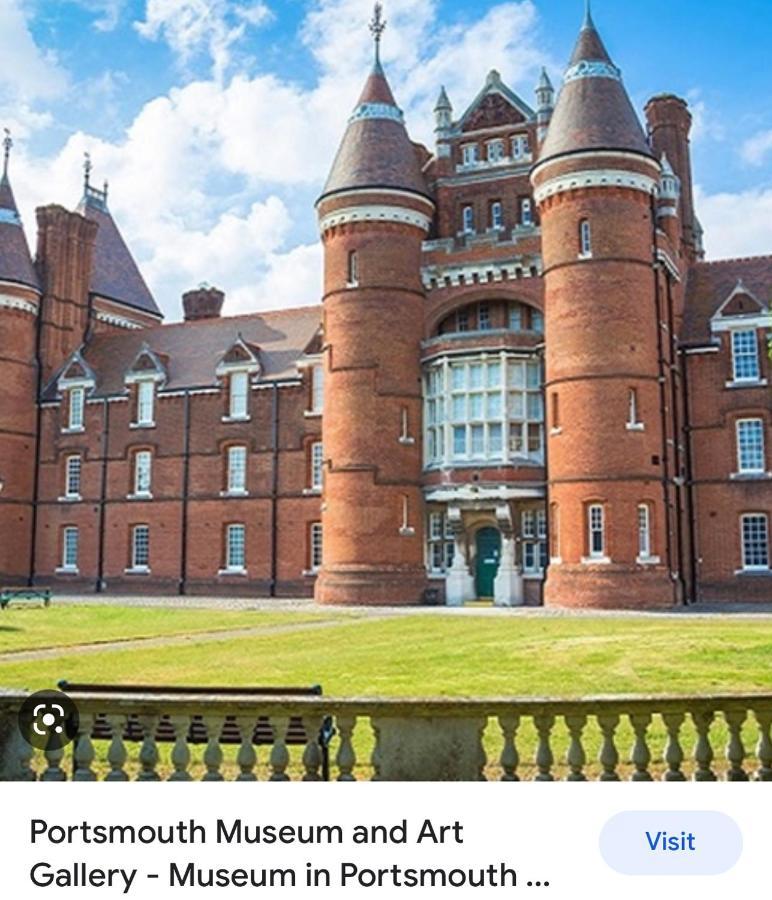Open the Portsmouth Museum and Art Gallery link
Viewport: 772px width, 900px height.
pos(290,853)
